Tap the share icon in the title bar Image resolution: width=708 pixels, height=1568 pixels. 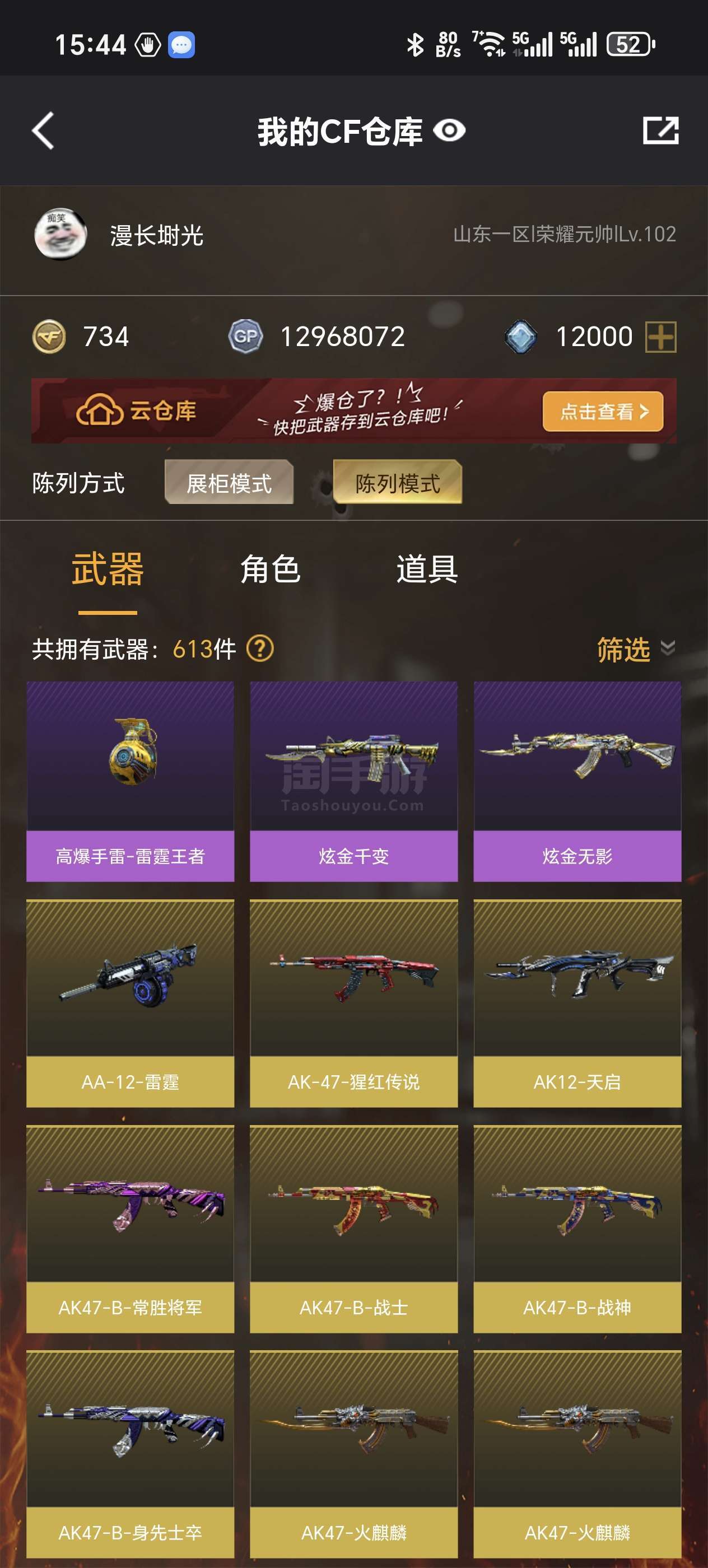click(660, 130)
